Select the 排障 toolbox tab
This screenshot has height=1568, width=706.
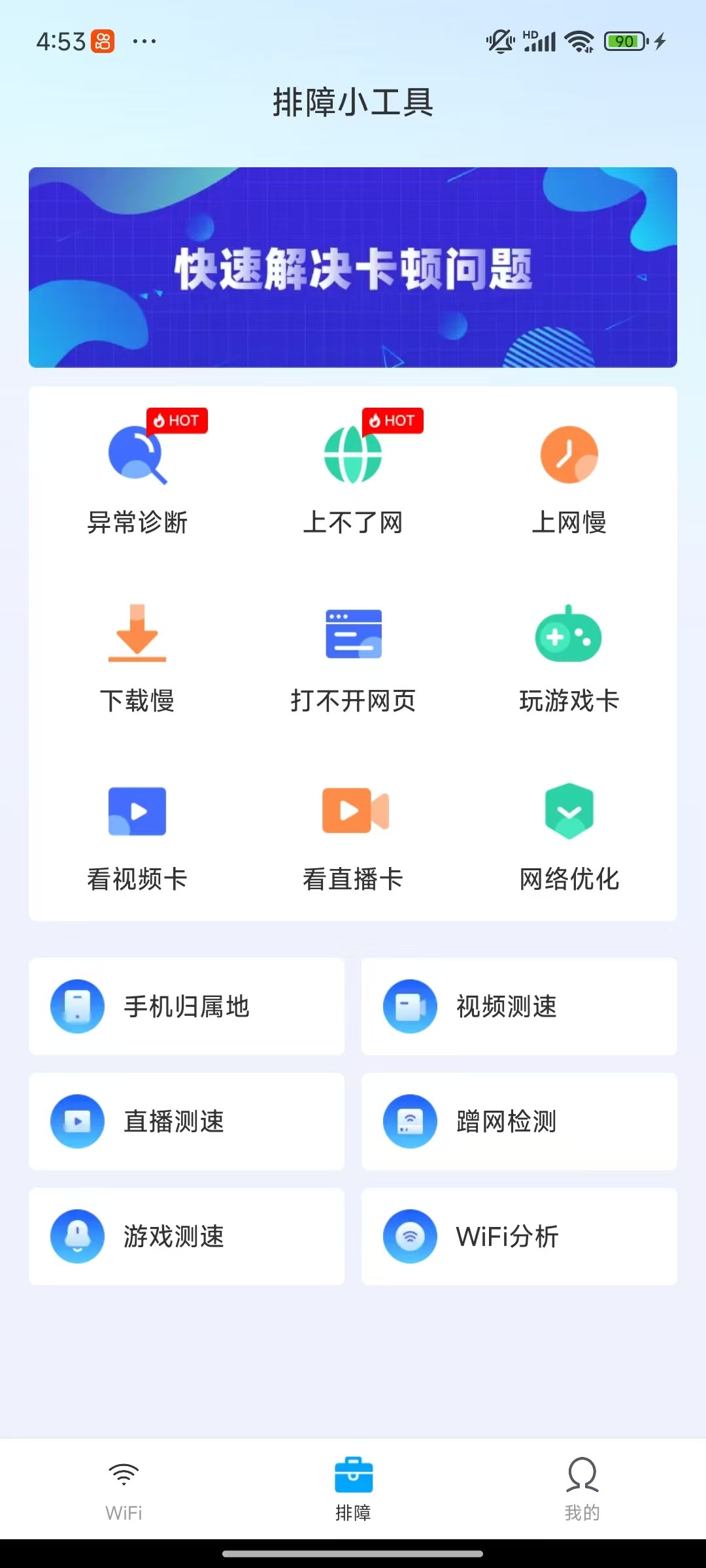pos(353,1490)
